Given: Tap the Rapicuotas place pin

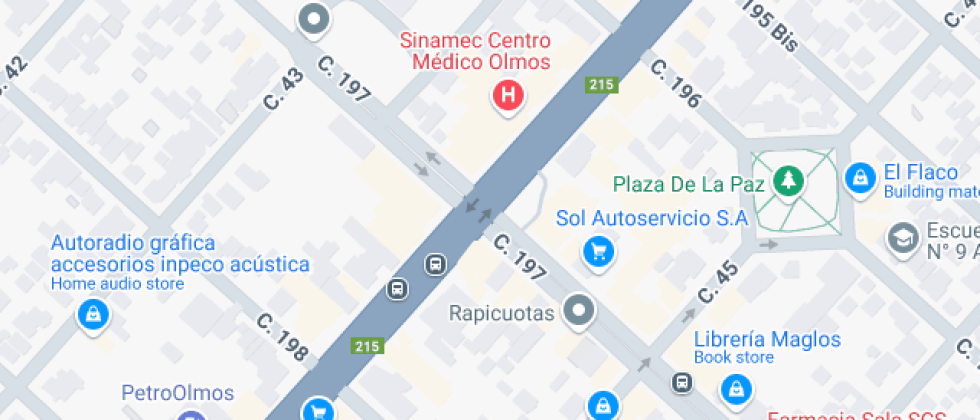Looking at the screenshot, I should tap(578, 311).
